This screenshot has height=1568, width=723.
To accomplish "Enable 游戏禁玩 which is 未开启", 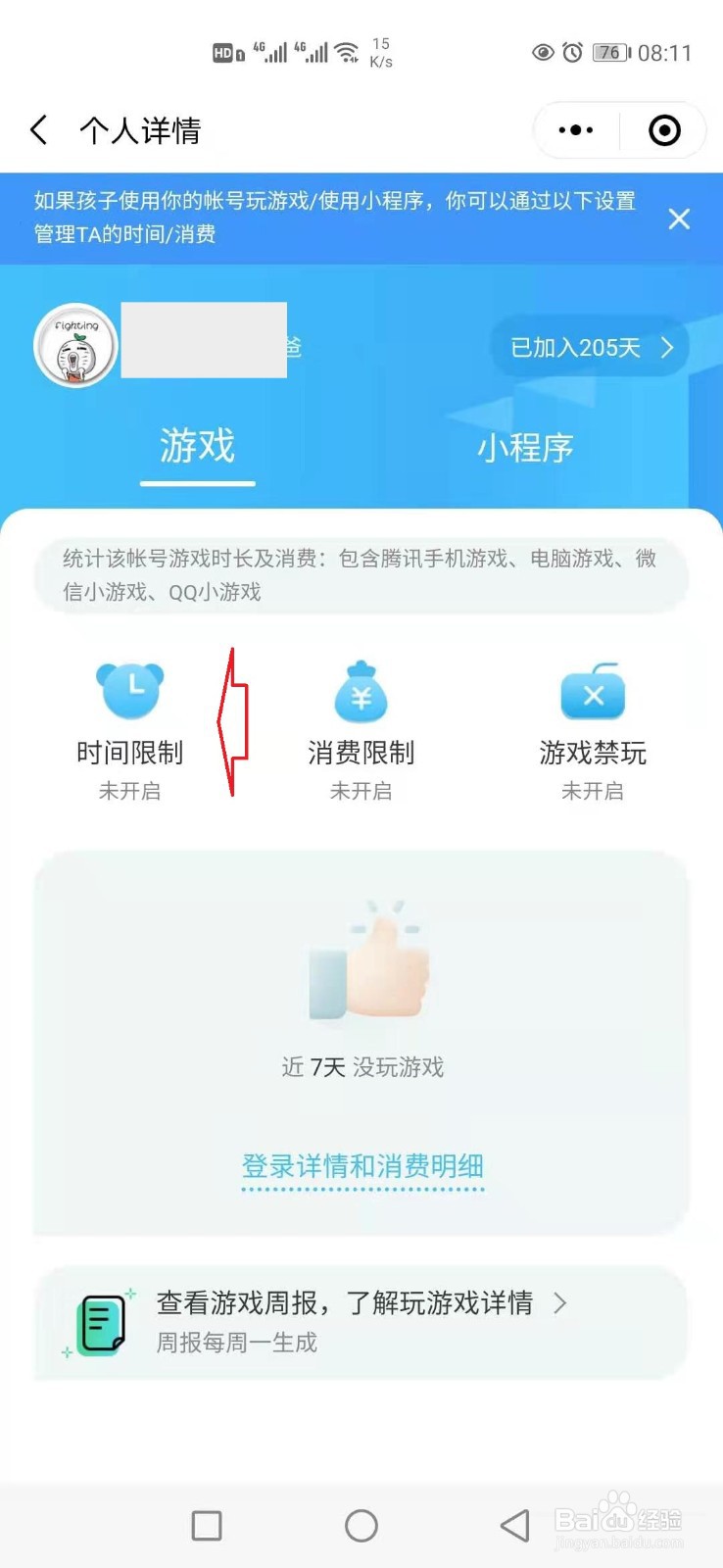I will 592,790.
